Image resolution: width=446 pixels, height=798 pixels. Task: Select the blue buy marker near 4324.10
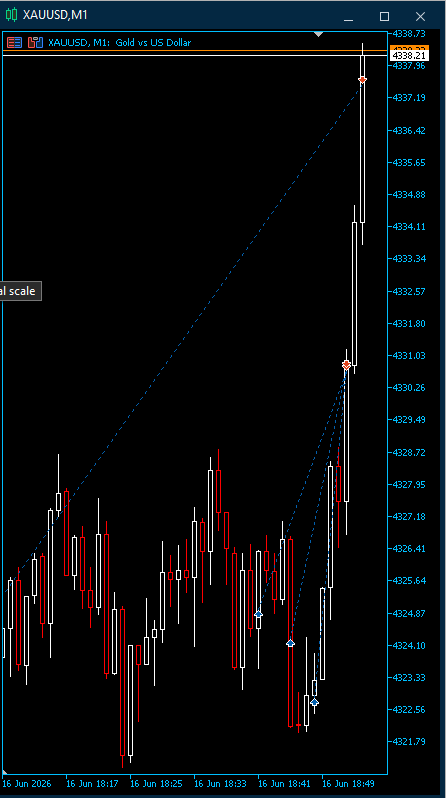(290, 643)
